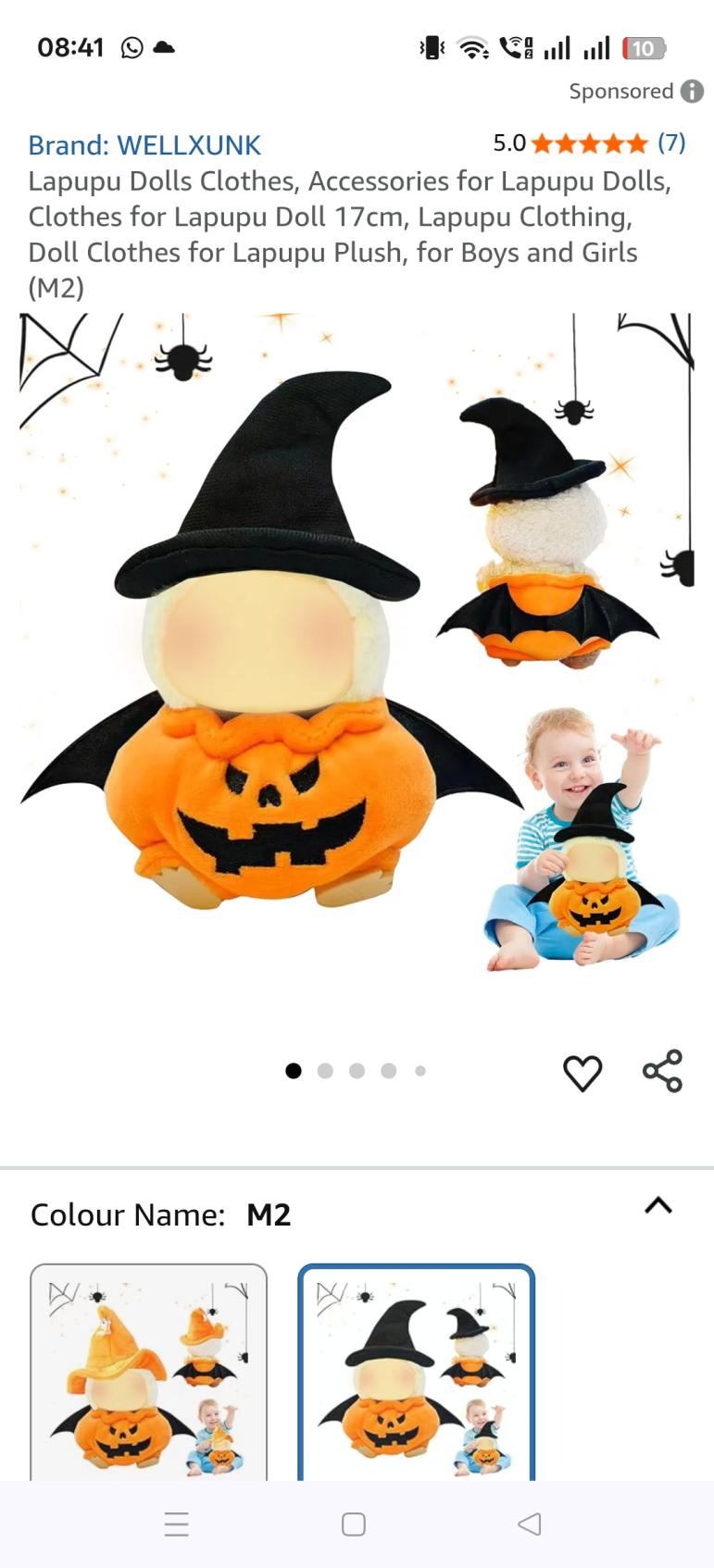Share this product listing

(662, 1071)
